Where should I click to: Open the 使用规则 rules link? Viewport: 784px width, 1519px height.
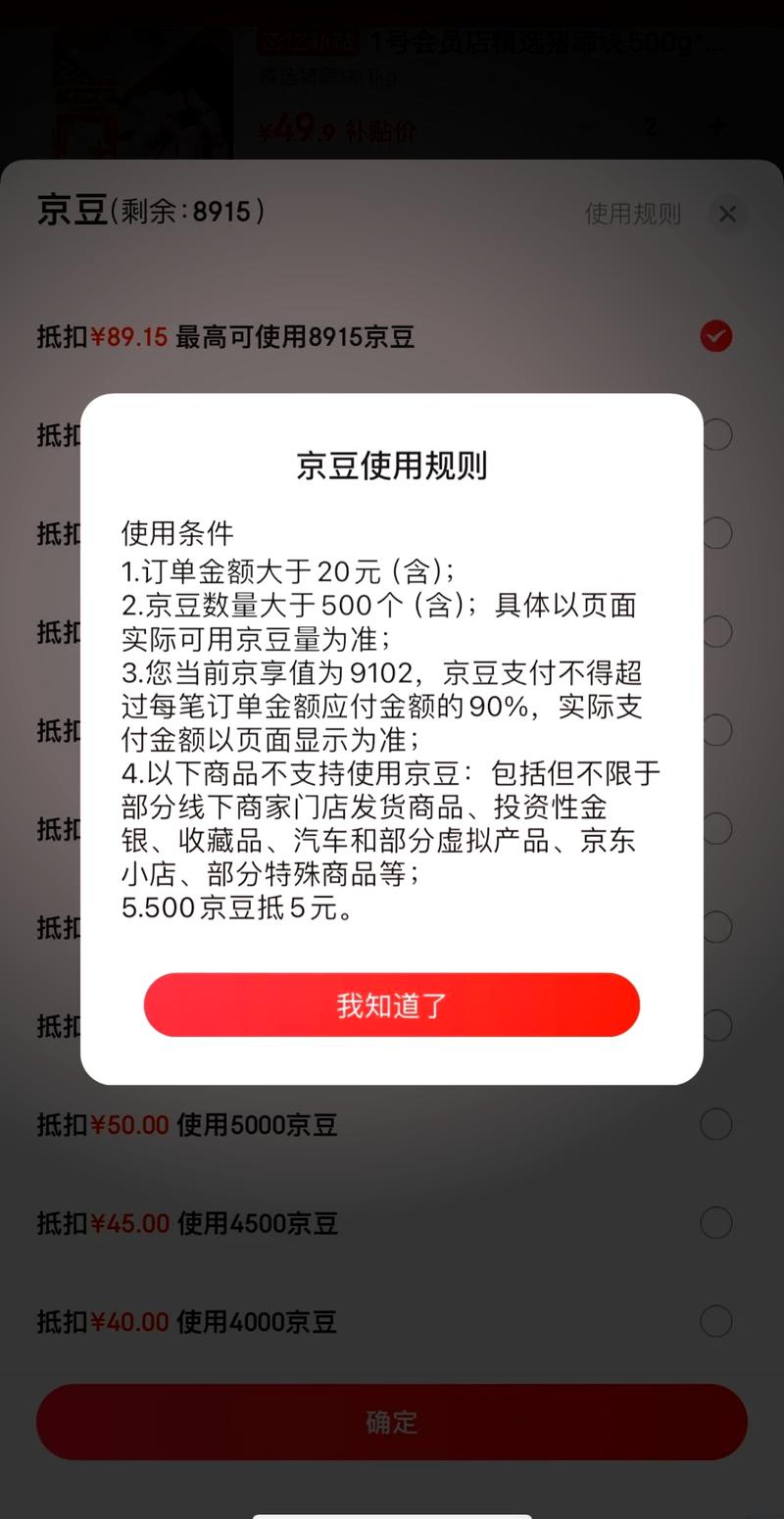click(632, 214)
